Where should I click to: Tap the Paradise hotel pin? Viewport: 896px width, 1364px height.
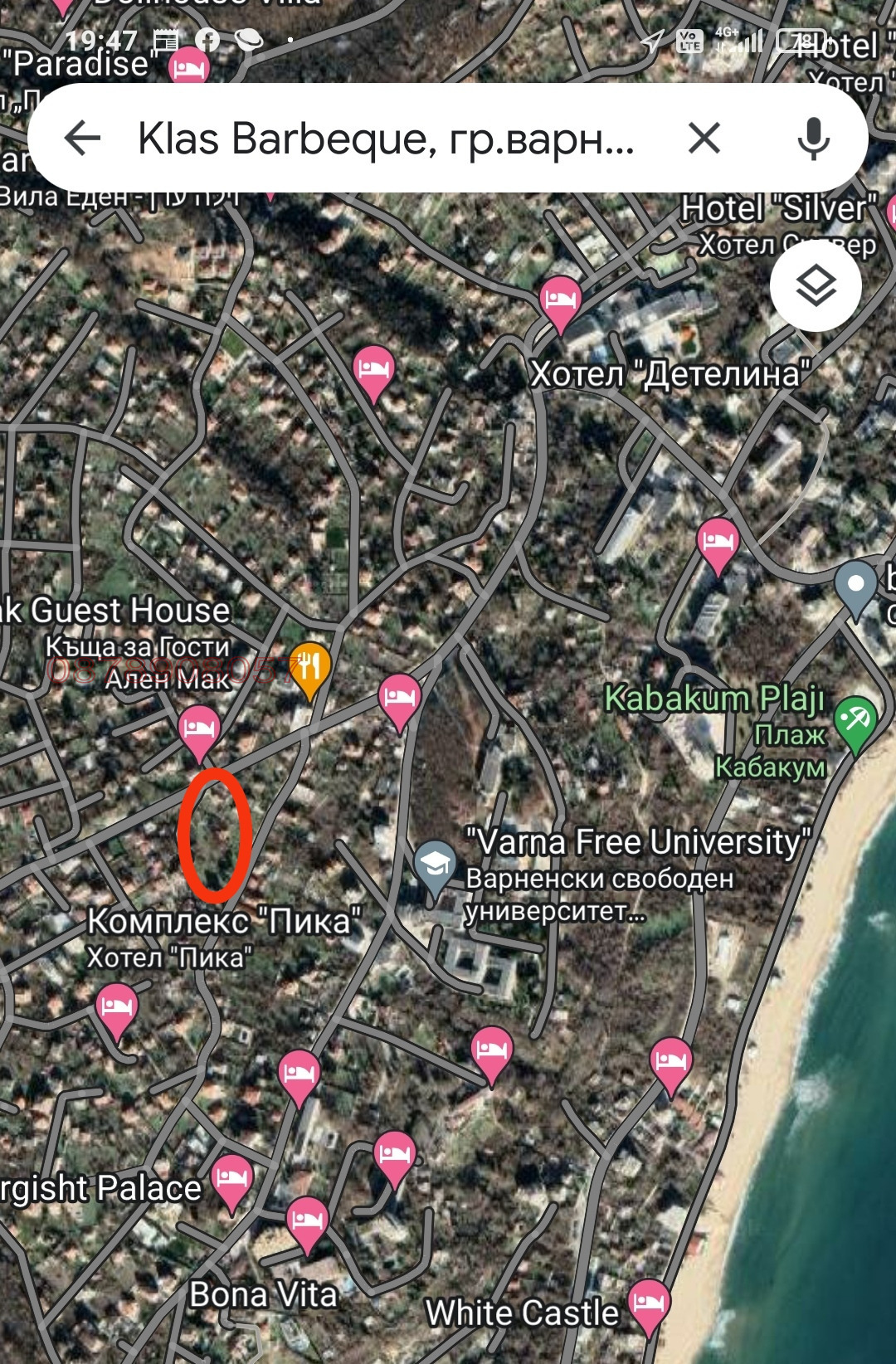[x=189, y=67]
